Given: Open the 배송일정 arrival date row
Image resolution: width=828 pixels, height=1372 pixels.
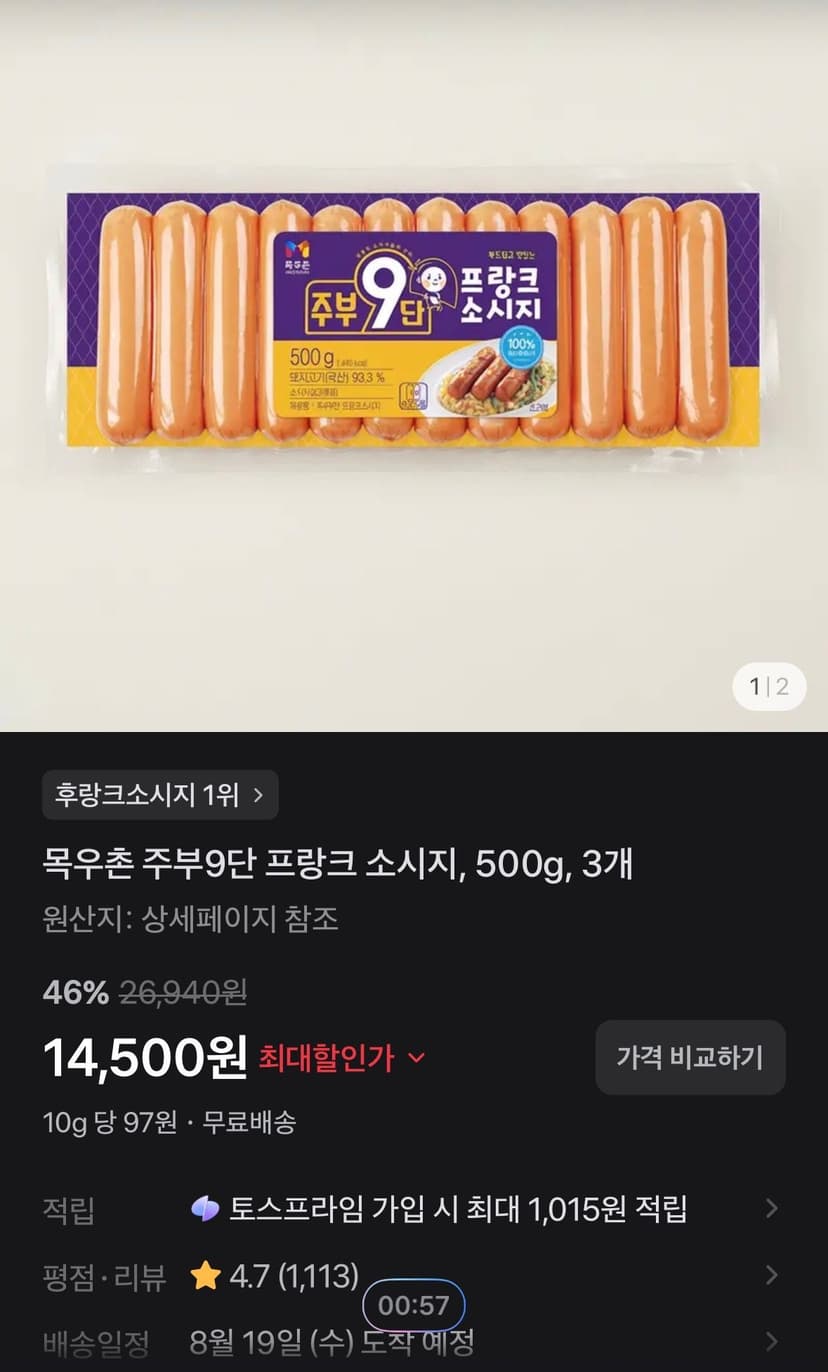Looking at the screenshot, I should 414,1341.
